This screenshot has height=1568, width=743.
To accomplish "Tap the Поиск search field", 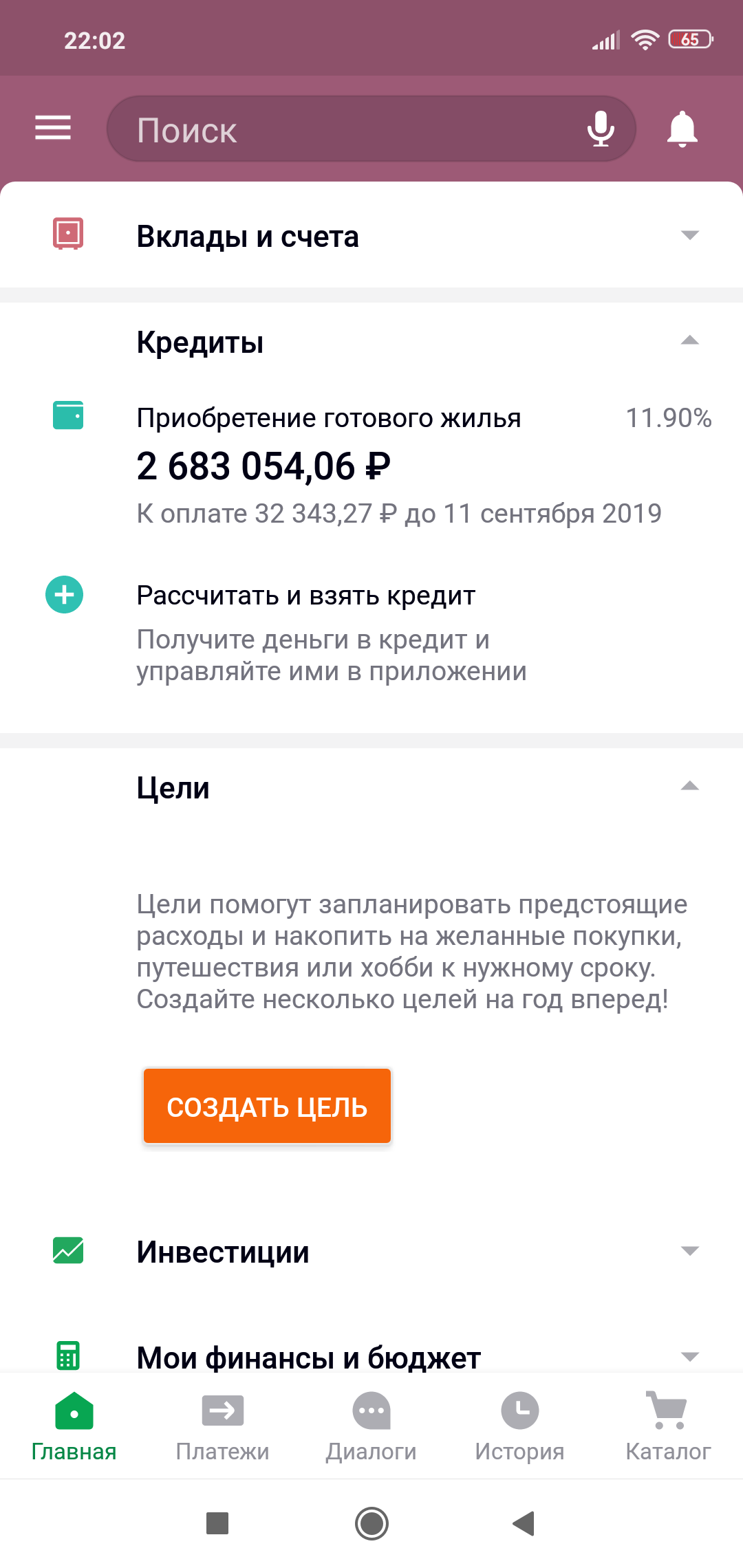I will coord(344,129).
